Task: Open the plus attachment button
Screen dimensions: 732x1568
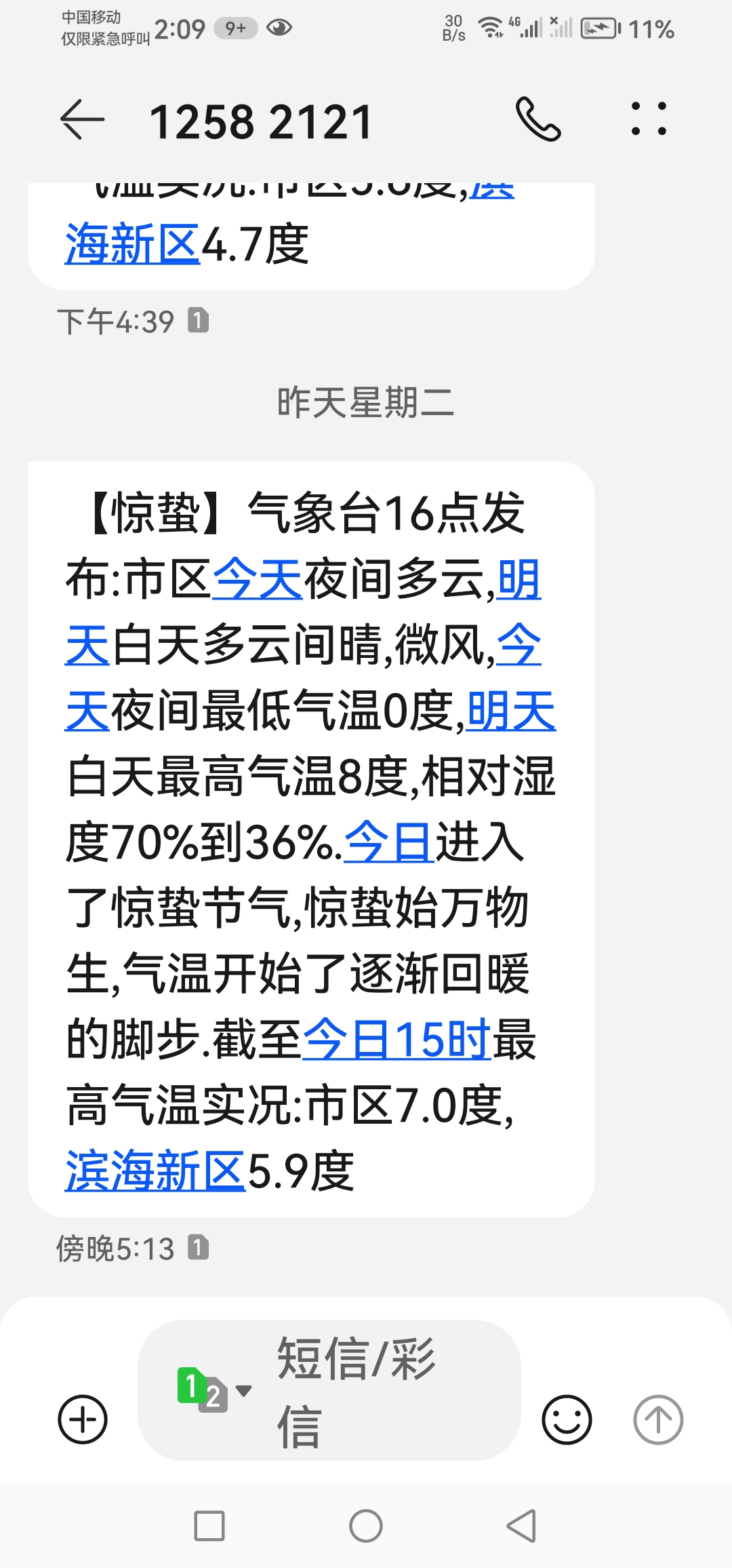Action: (83, 1419)
